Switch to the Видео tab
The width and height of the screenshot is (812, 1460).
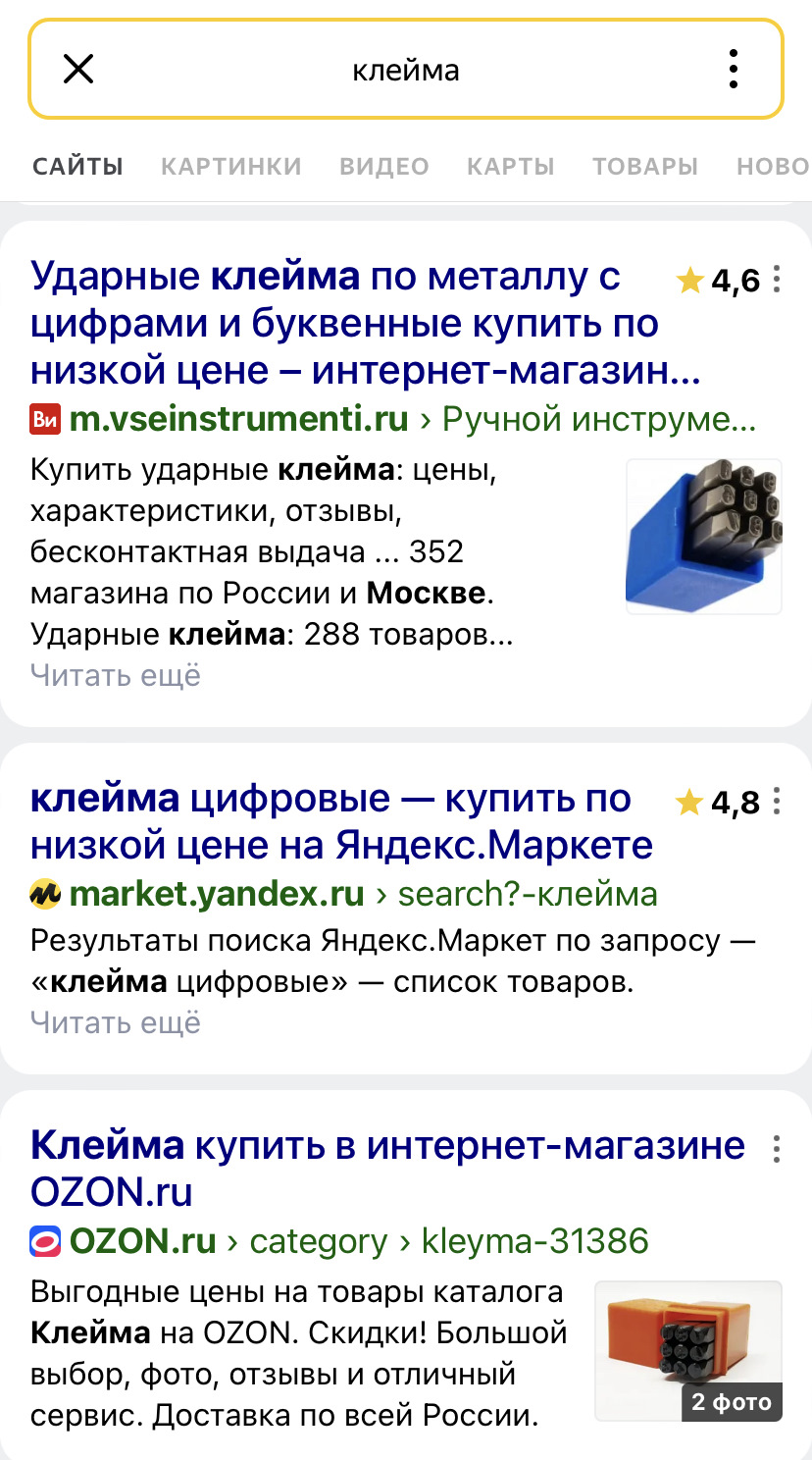[383, 167]
